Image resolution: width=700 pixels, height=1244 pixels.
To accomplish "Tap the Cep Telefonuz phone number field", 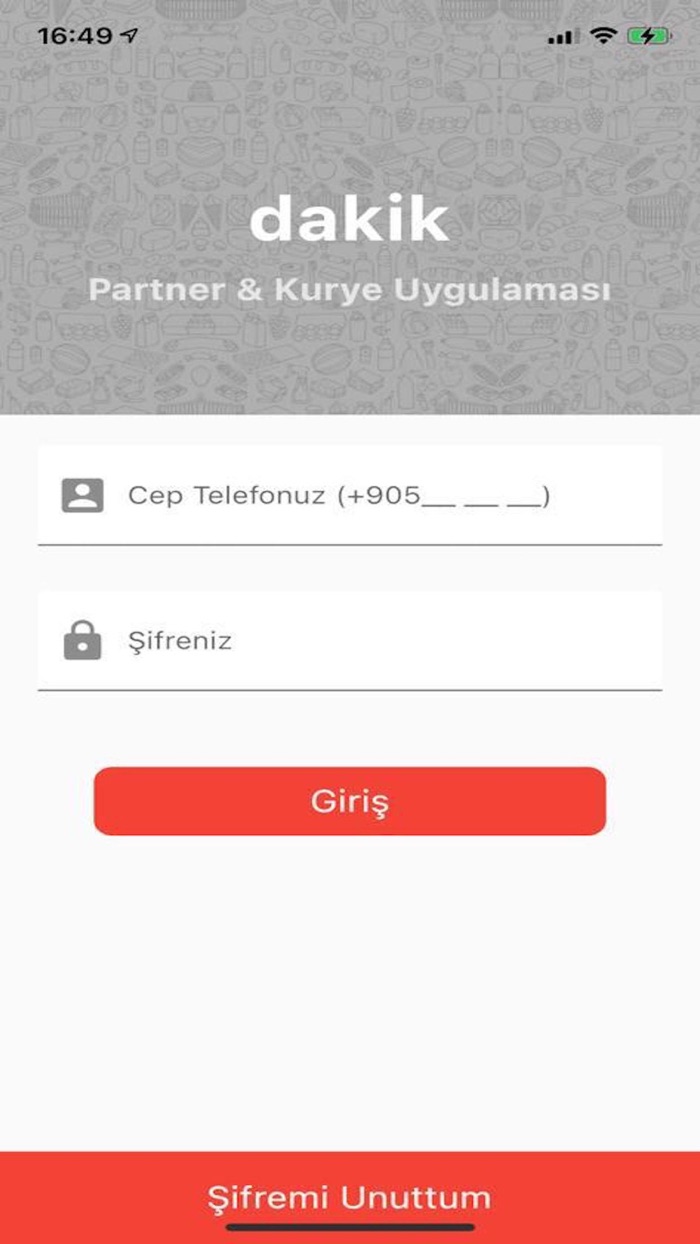I will (350, 495).
